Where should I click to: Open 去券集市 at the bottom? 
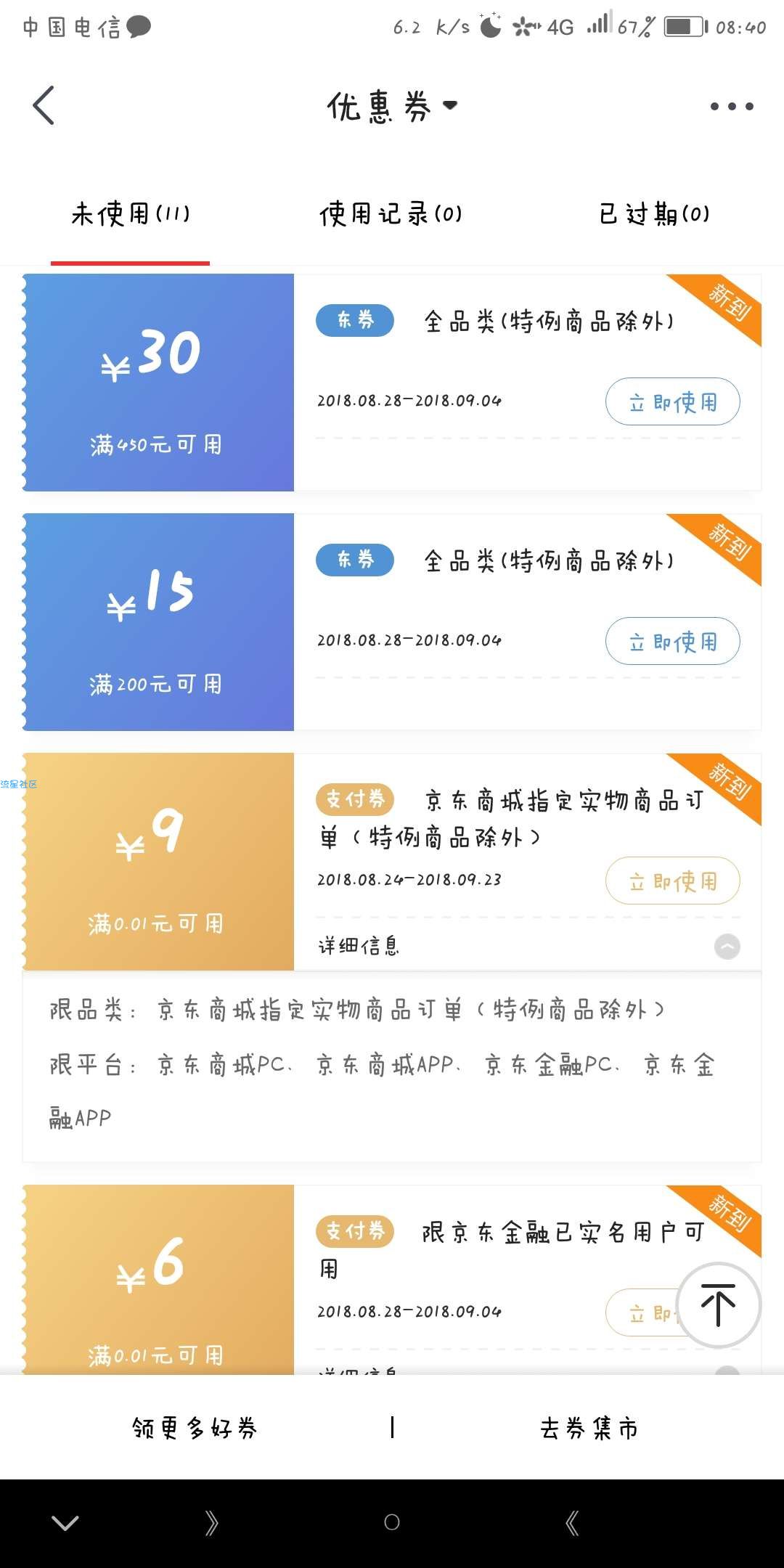pos(589,1428)
